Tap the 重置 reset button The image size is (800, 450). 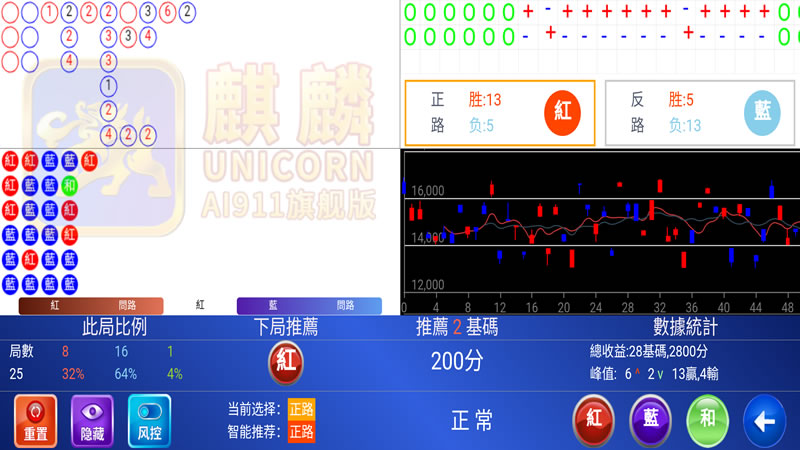(x=36, y=420)
